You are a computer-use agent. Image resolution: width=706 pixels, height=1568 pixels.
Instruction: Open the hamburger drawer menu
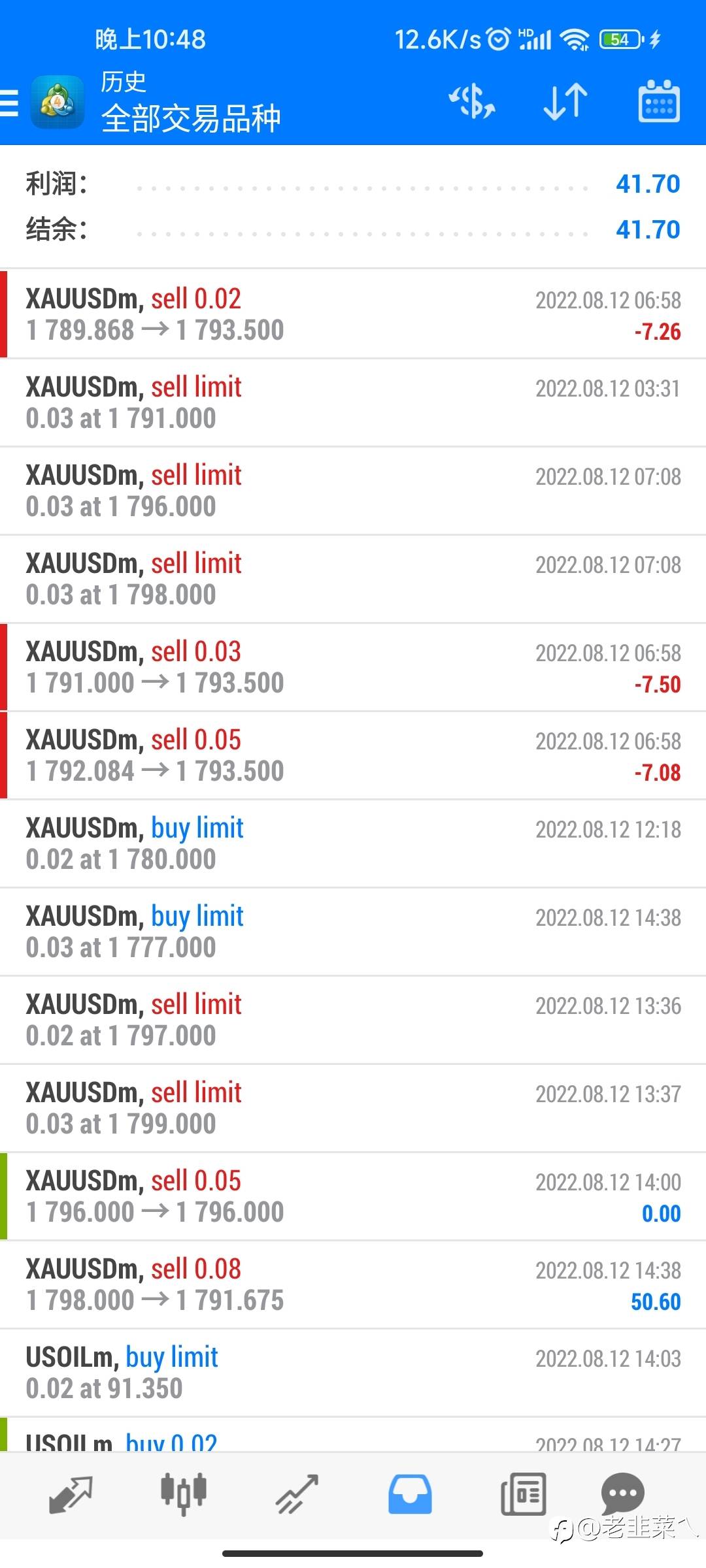pyautogui.click(x=9, y=103)
